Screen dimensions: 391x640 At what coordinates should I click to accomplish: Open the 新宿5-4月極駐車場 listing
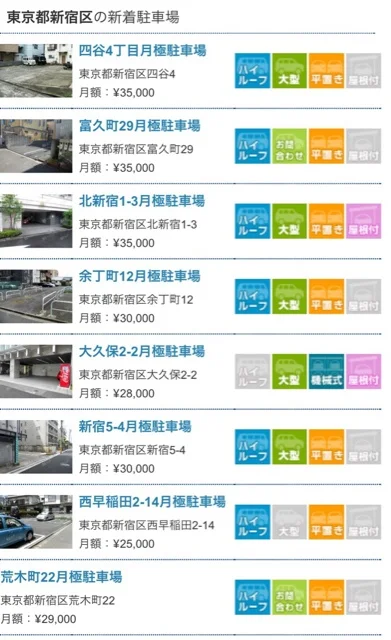(135, 427)
